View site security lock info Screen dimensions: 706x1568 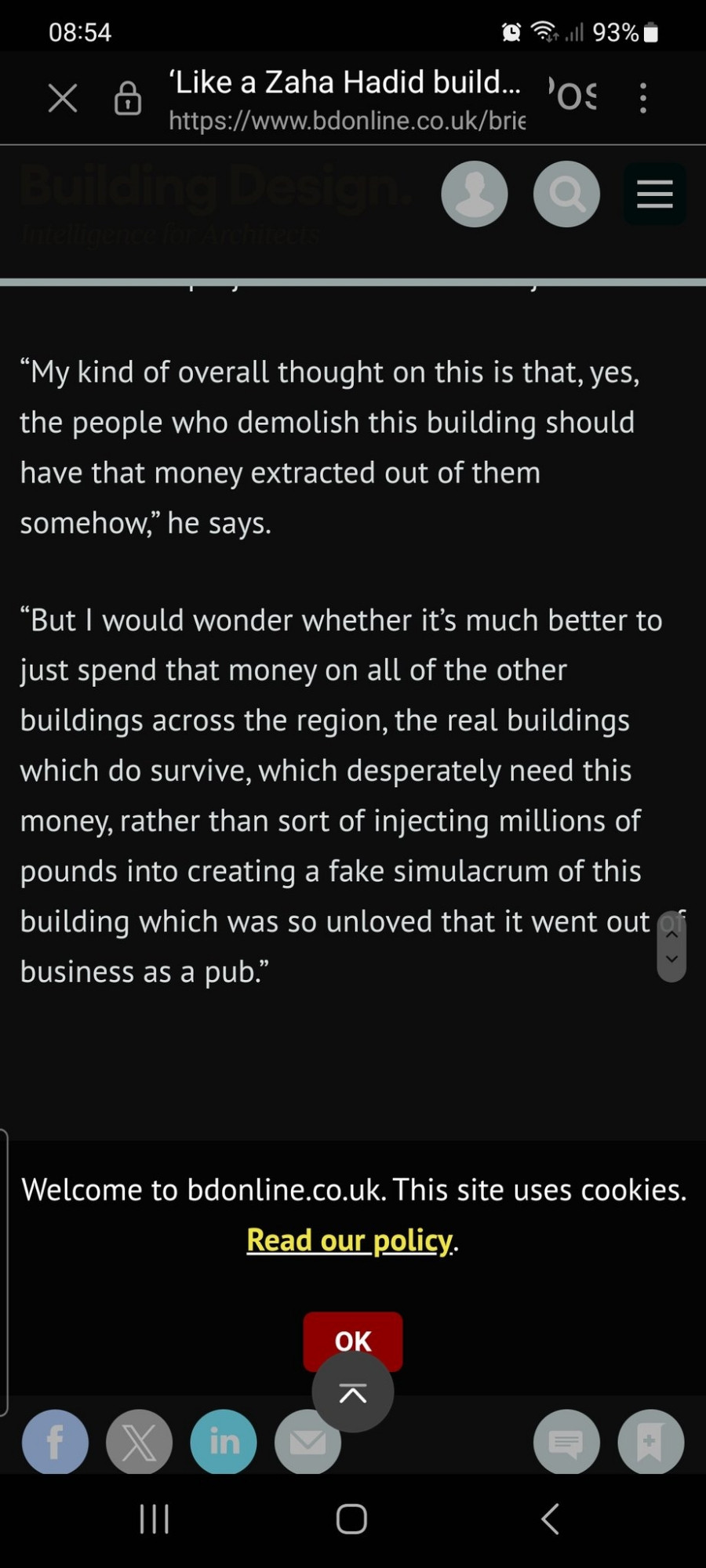pyautogui.click(x=128, y=98)
